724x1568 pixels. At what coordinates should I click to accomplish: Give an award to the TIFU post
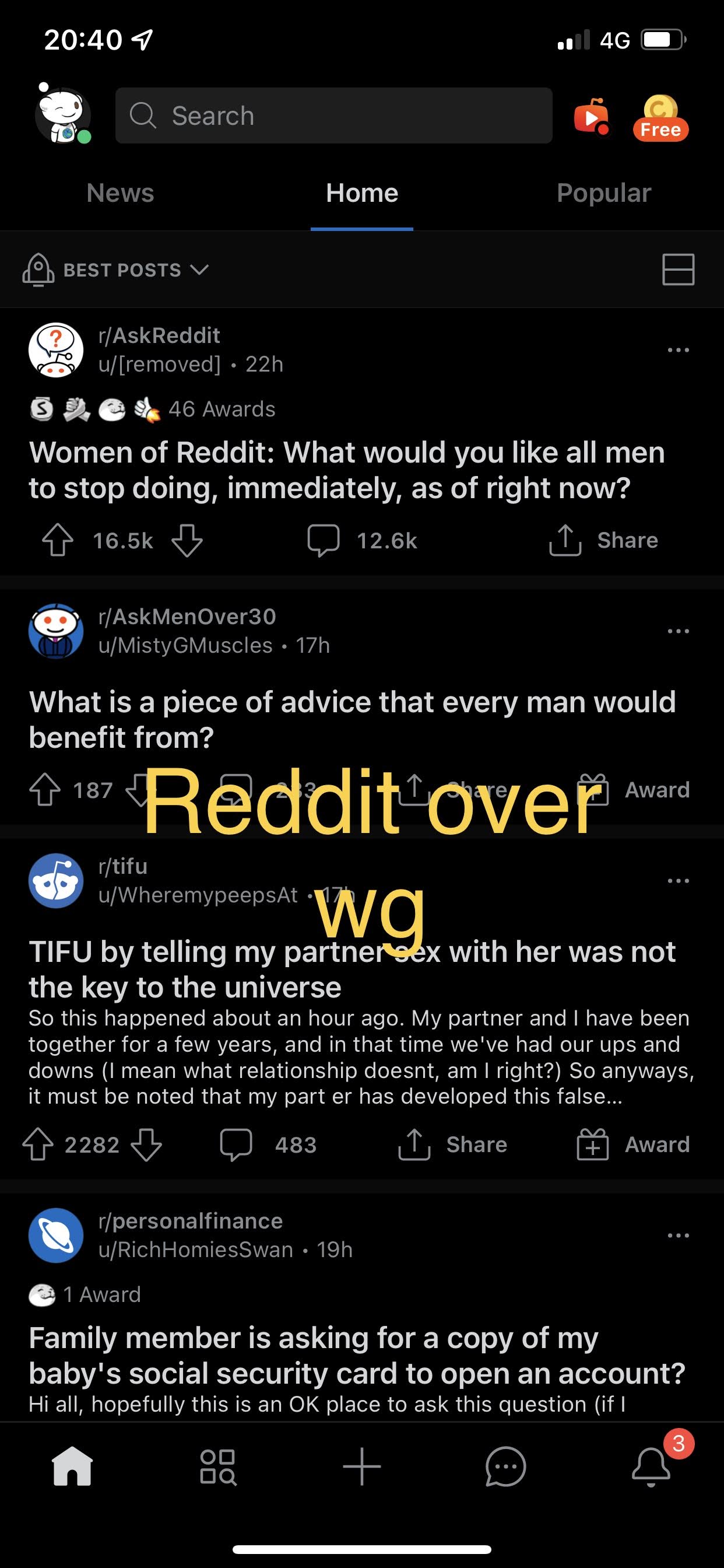633,1144
